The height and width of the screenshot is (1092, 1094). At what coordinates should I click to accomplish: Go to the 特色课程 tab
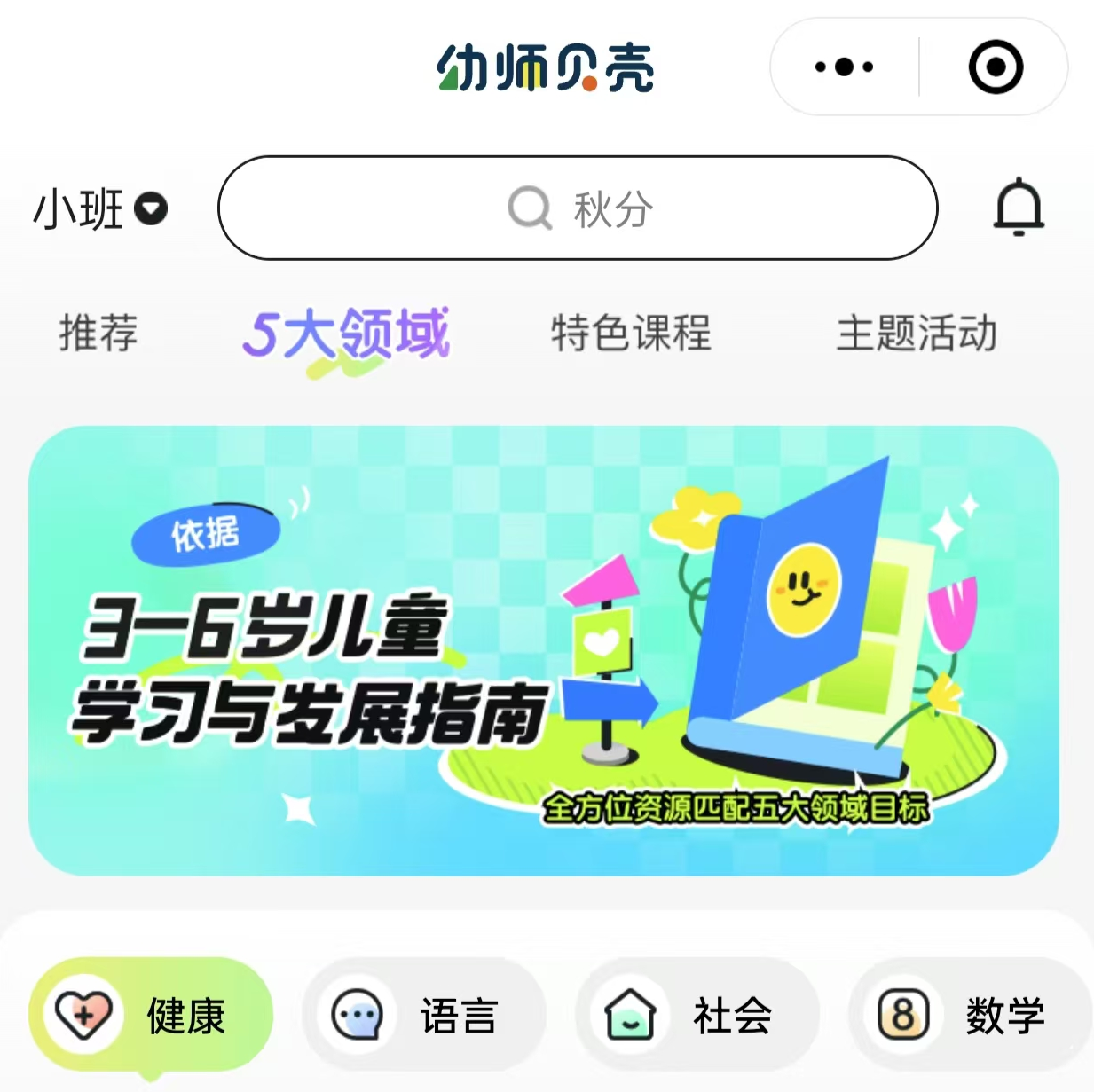631,334
